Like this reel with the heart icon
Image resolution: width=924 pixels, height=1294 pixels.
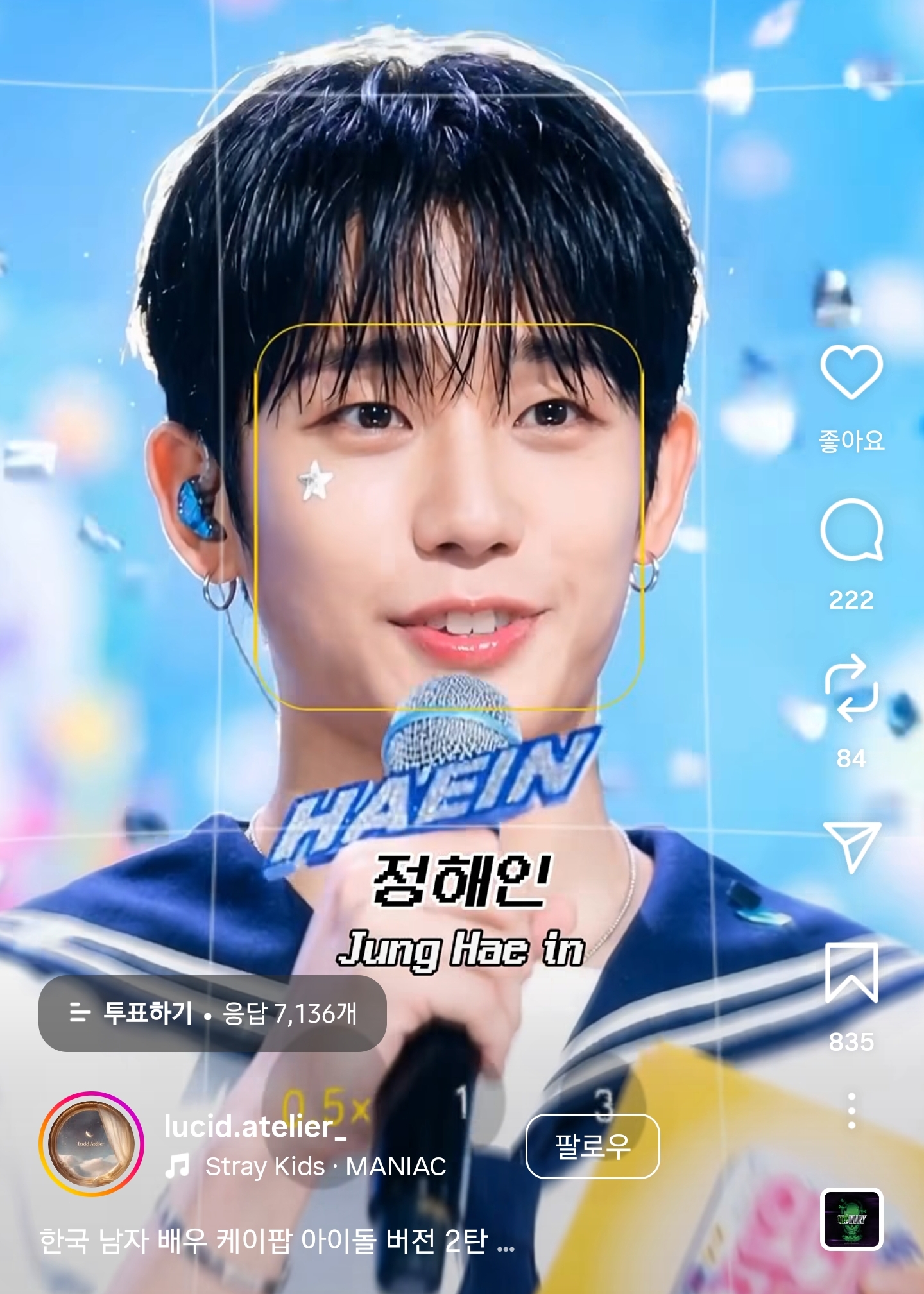point(851,372)
